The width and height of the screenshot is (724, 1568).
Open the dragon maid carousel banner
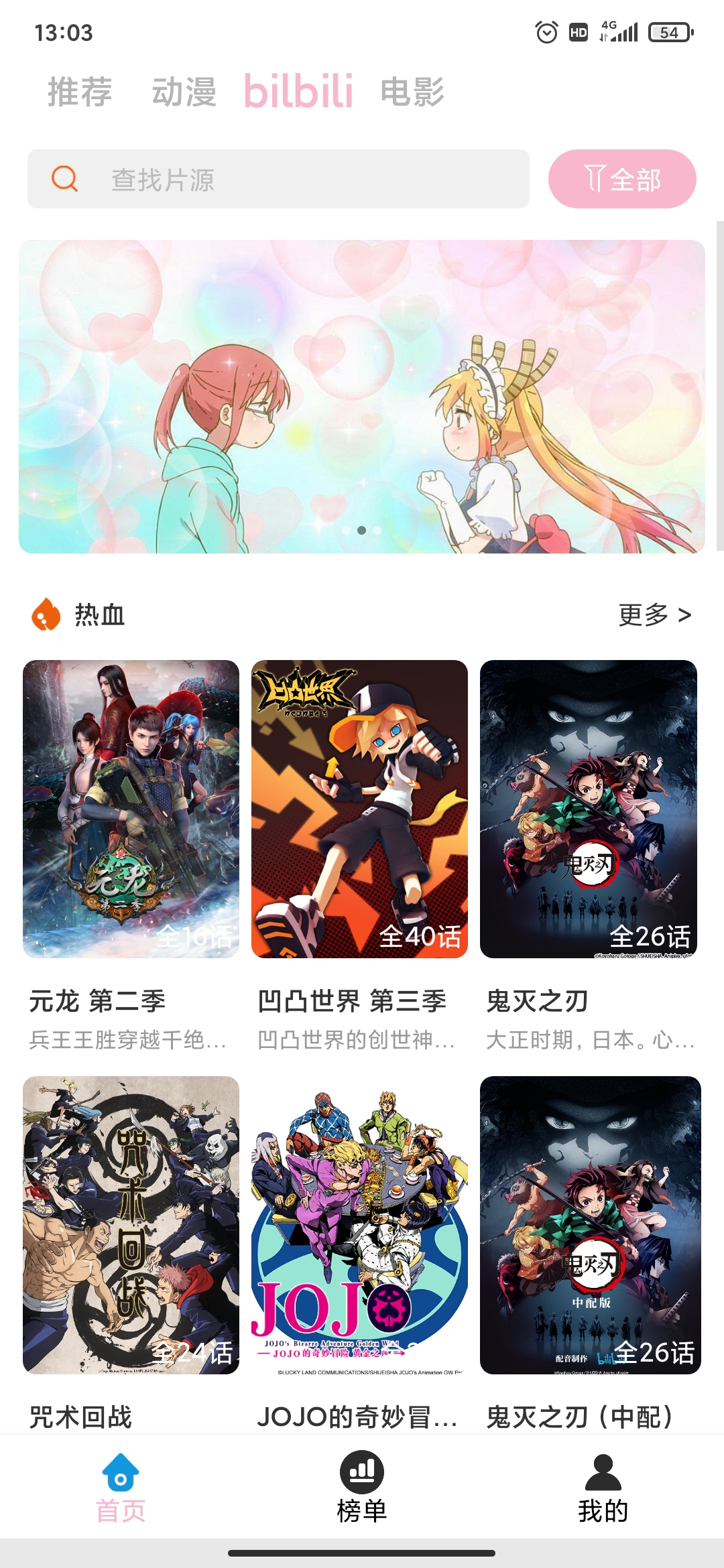[x=362, y=397]
